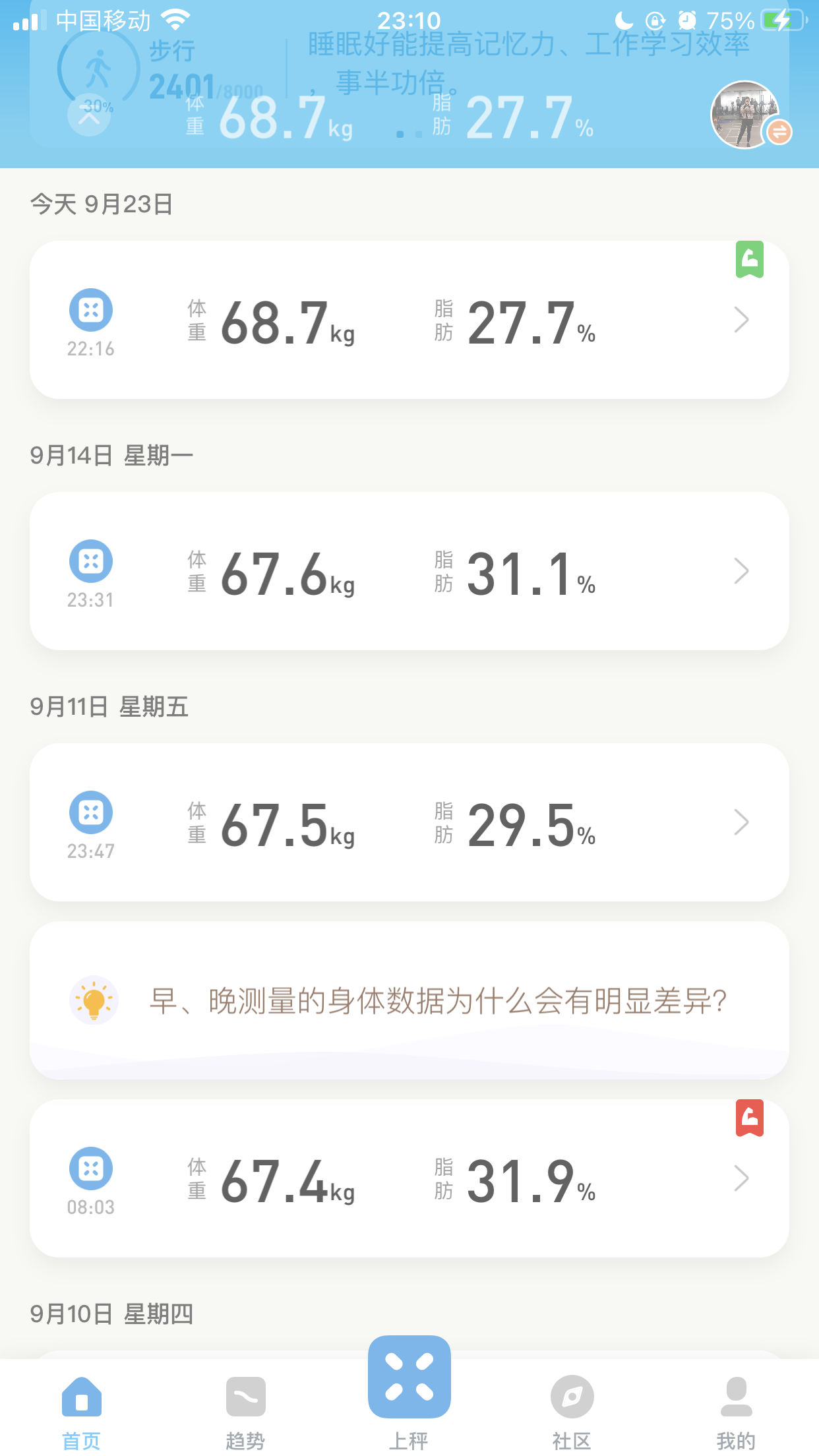The height and width of the screenshot is (1456, 819).
Task: Read the tip about 早、晚测量 differences
Action: (409, 1000)
